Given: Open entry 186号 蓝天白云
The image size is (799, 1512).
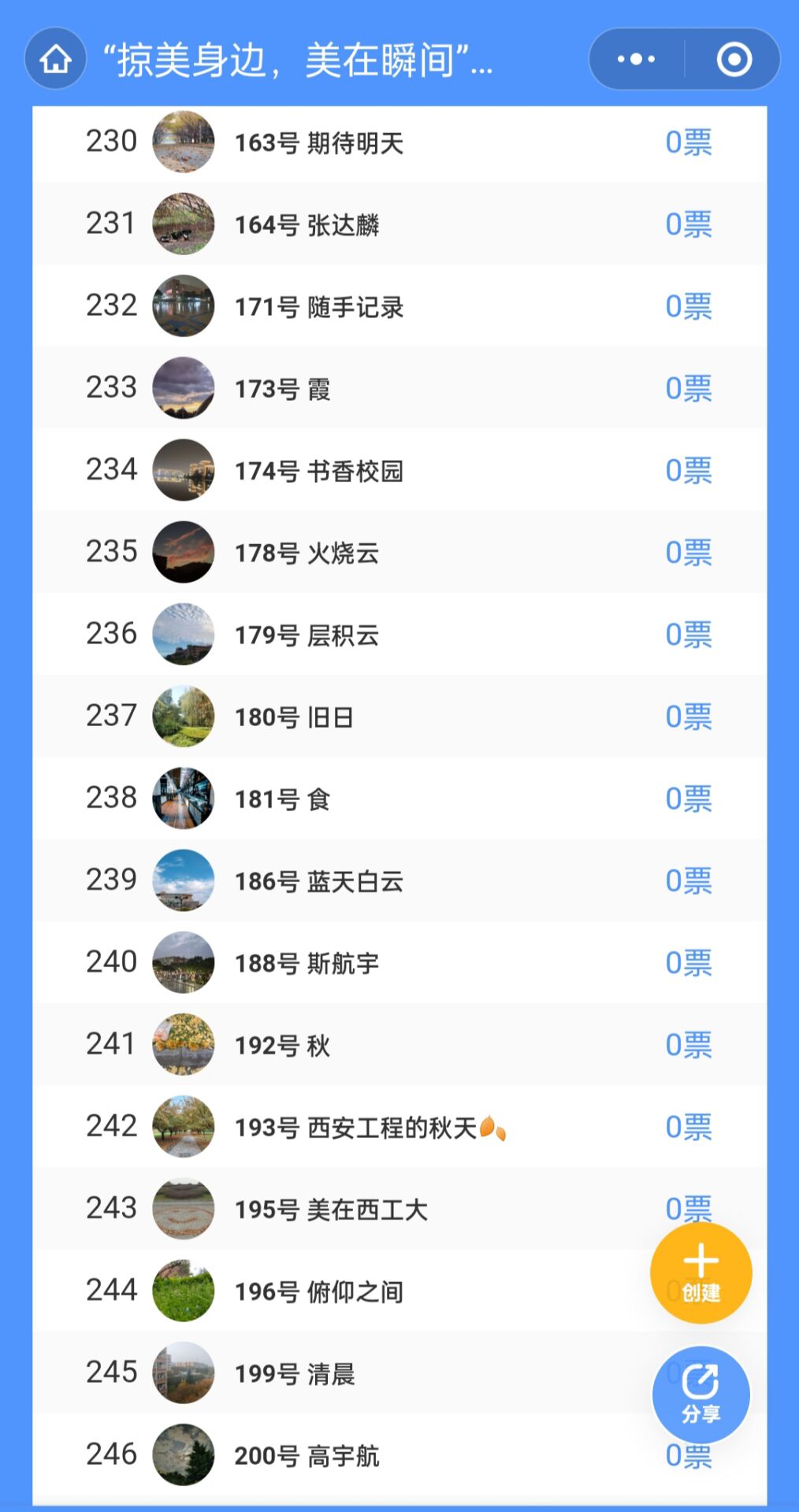Looking at the screenshot, I should click(319, 881).
